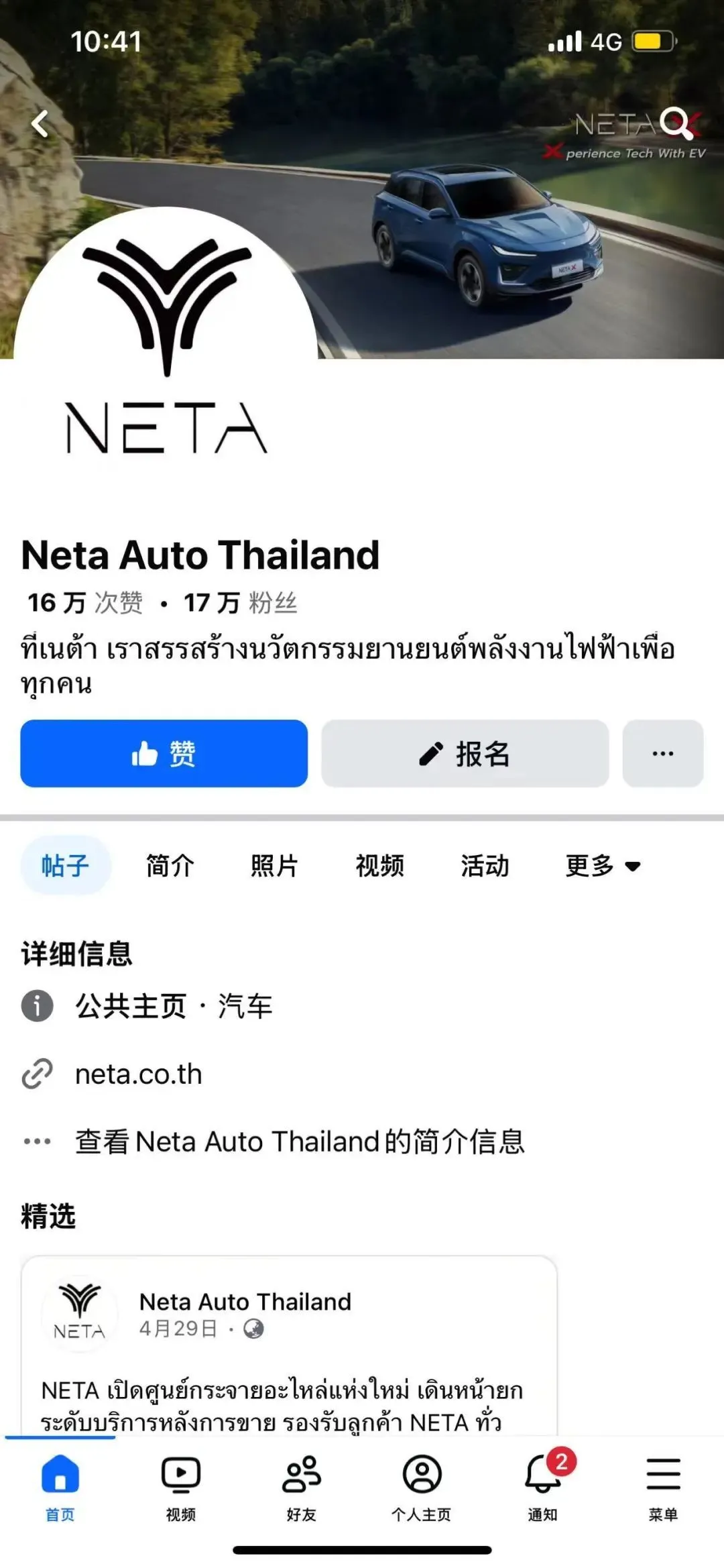View 查看Neta Auto Thailand的简介信息 row
The width and height of the screenshot is (724, 1568).
tap(299, 1141)
